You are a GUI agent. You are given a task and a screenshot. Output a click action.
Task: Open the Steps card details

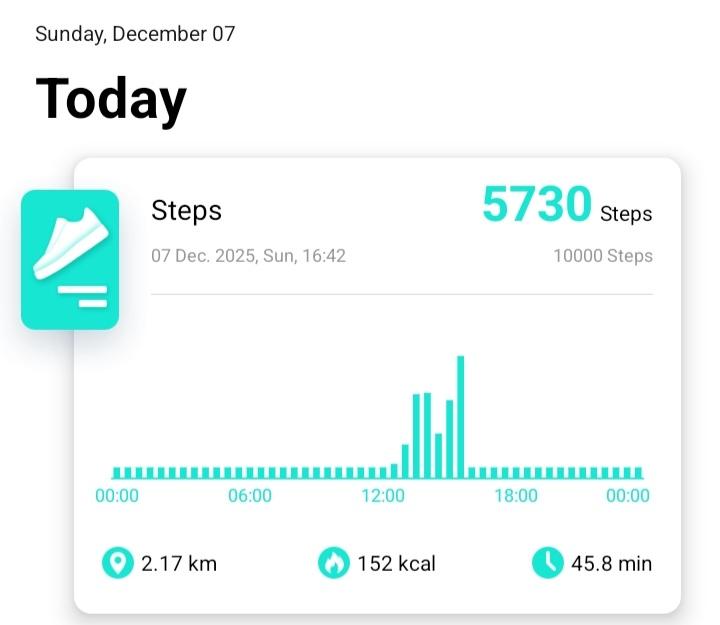click(186, 211)
